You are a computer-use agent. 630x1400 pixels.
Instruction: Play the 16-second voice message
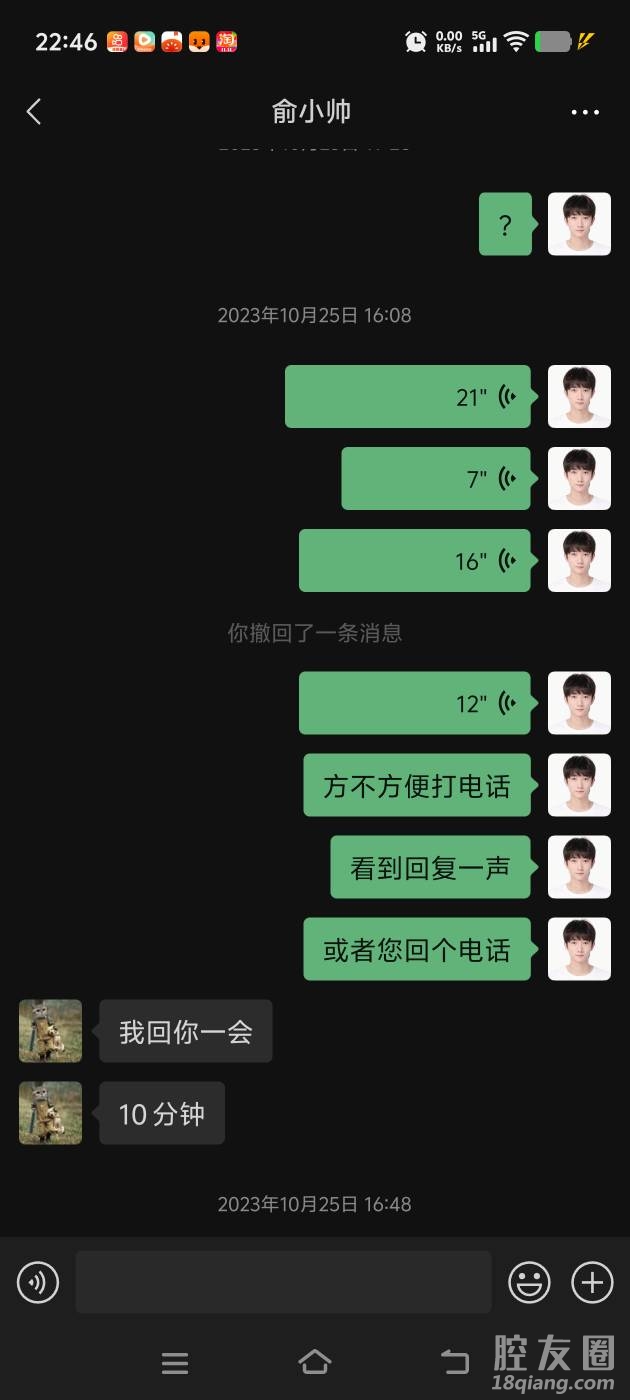pyautogui.click(x=415, y=561)
